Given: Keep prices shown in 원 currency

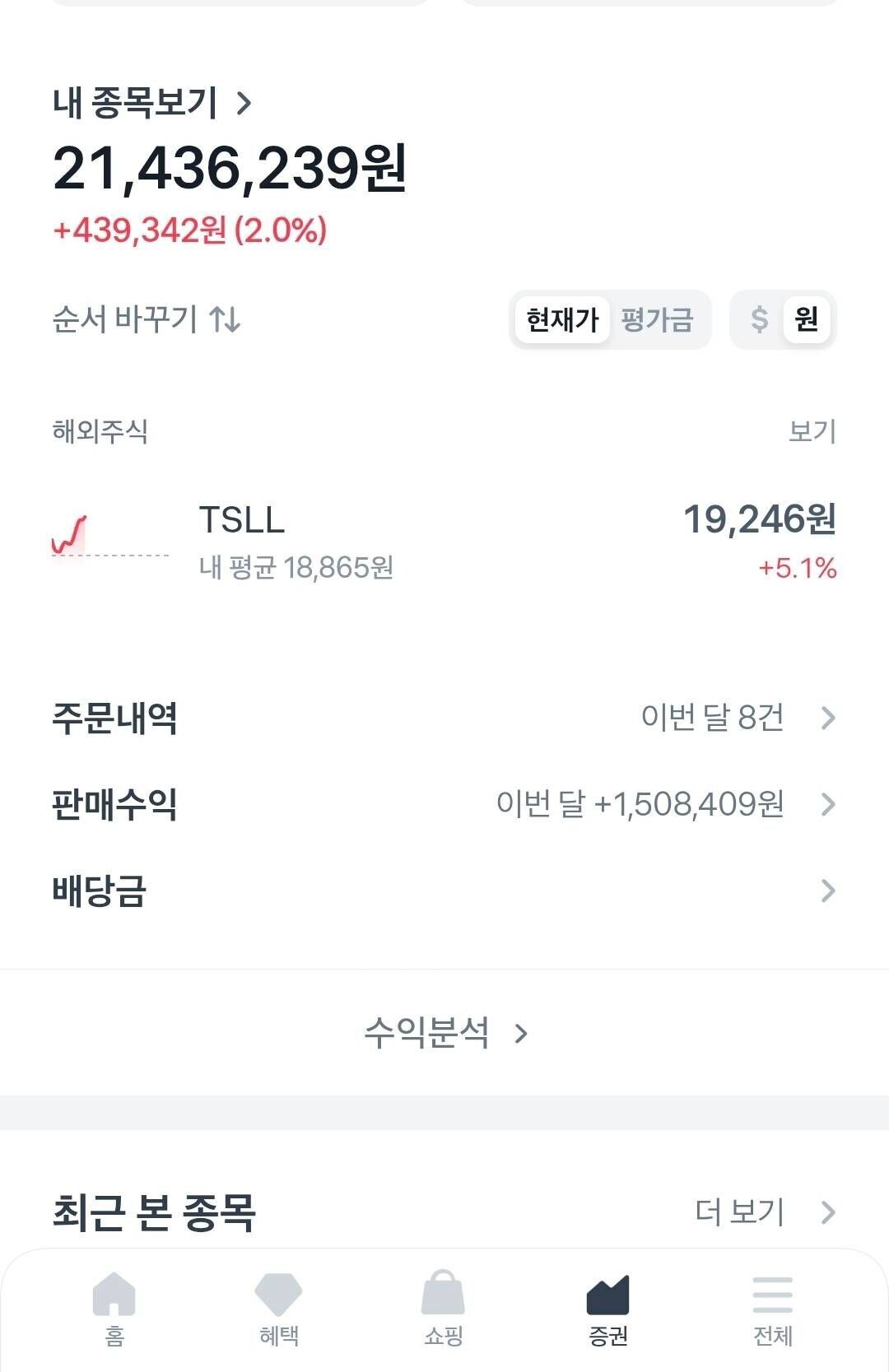Looking at the screenshot, I should [808, 320].
